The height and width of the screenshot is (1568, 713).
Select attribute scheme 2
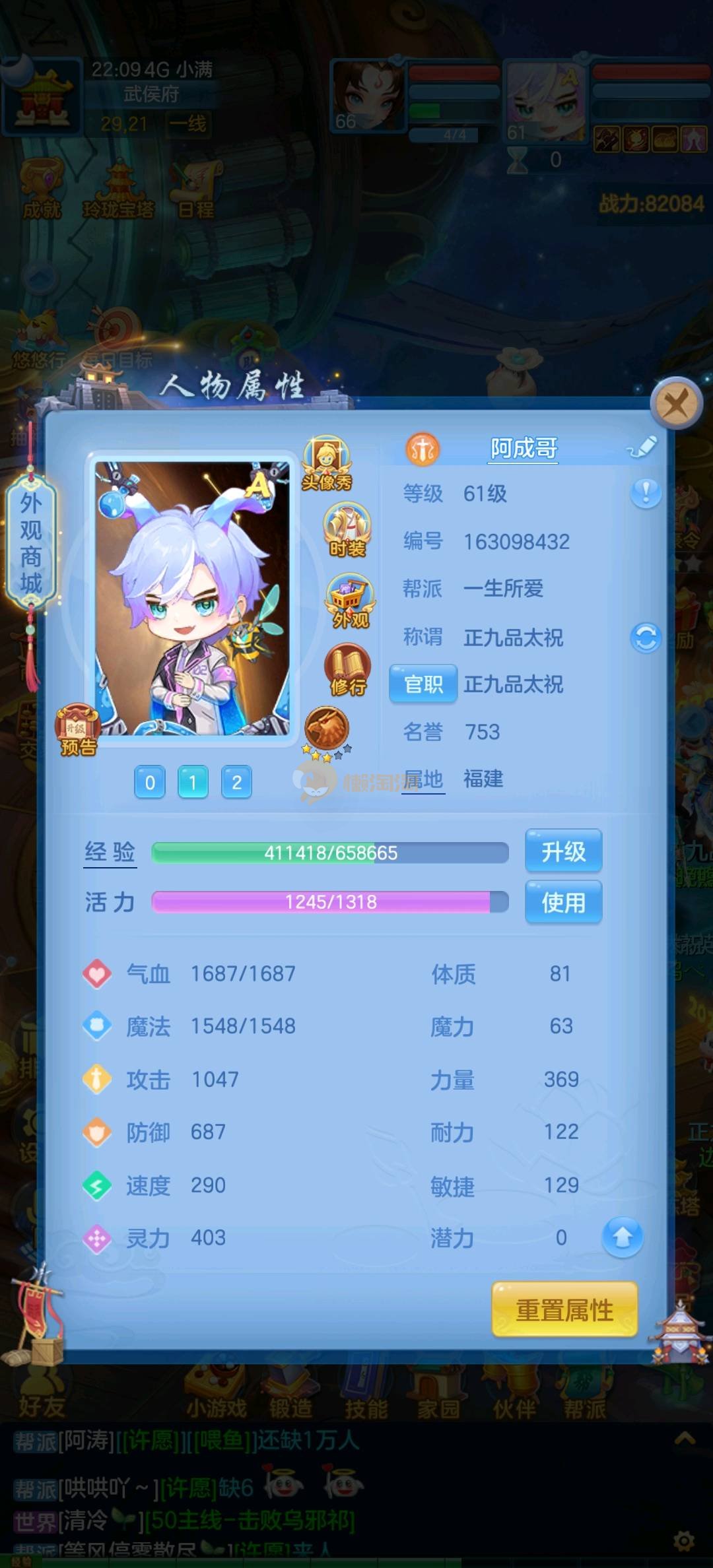(x=236, y=783)
